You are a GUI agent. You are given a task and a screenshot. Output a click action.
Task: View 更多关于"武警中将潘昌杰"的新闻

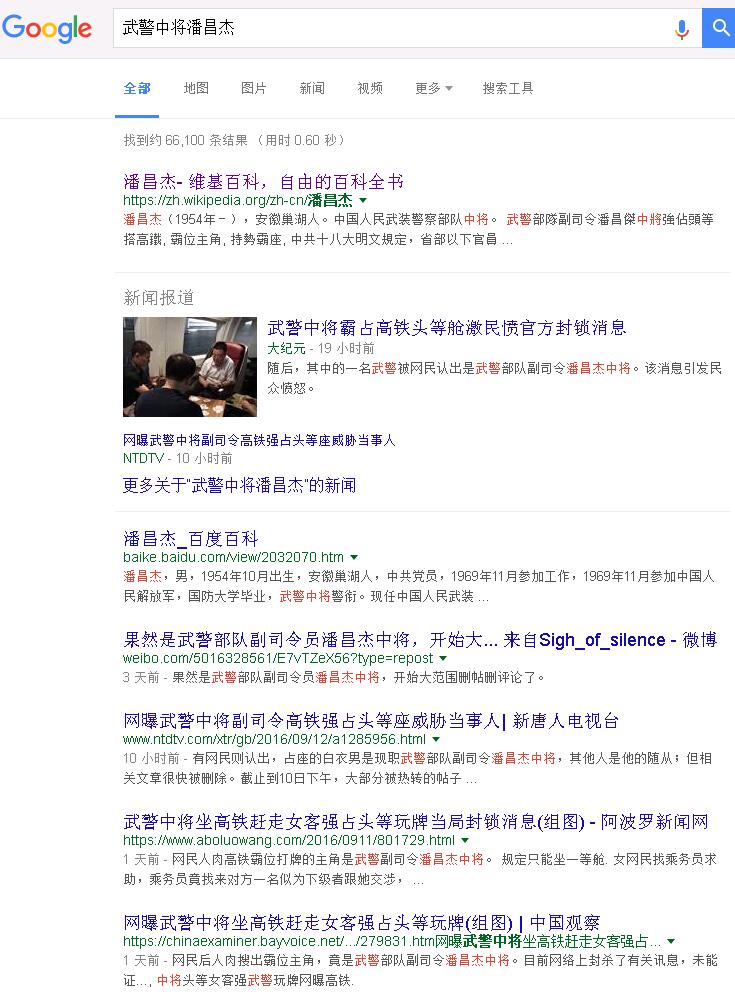point(239,485)
